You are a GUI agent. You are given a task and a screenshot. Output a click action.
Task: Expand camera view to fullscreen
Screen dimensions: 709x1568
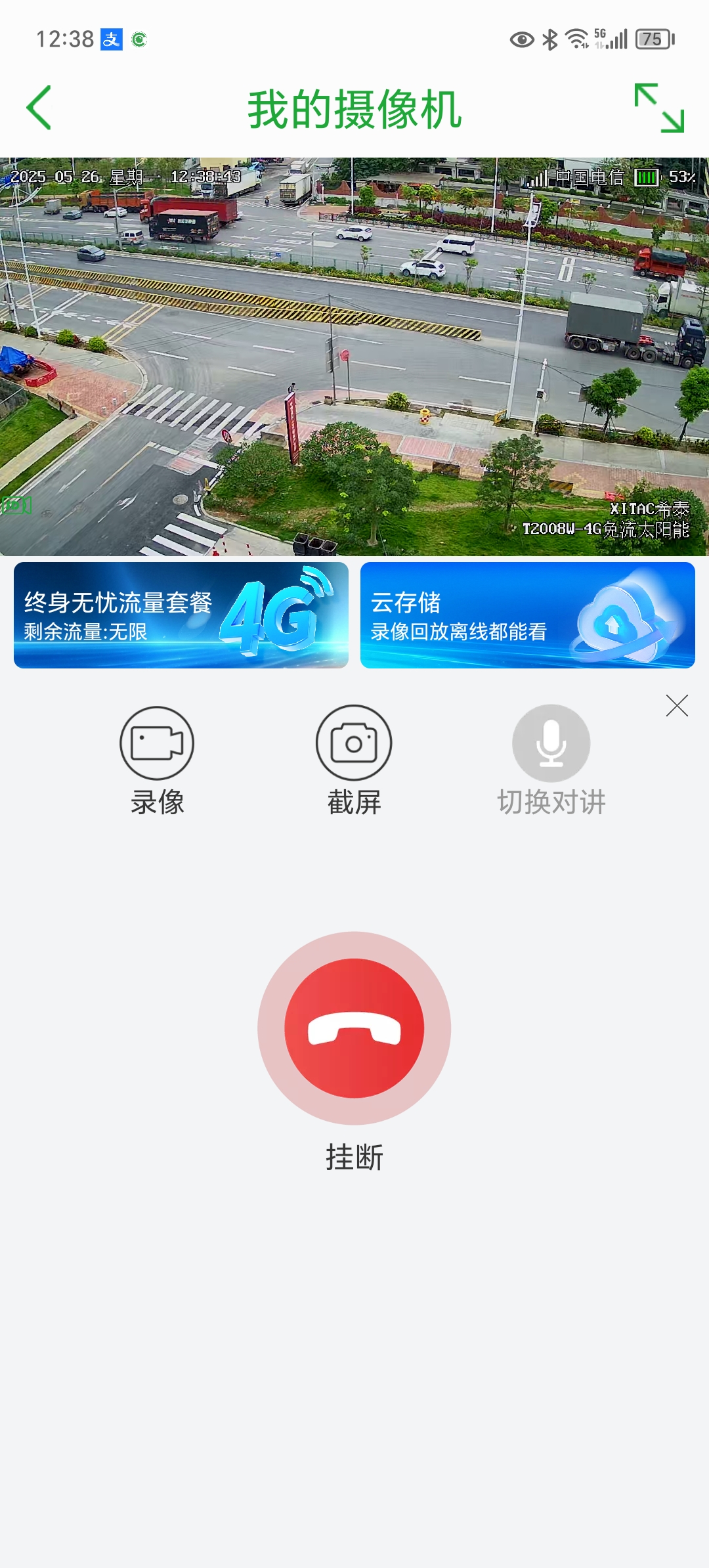click(658, 108)
